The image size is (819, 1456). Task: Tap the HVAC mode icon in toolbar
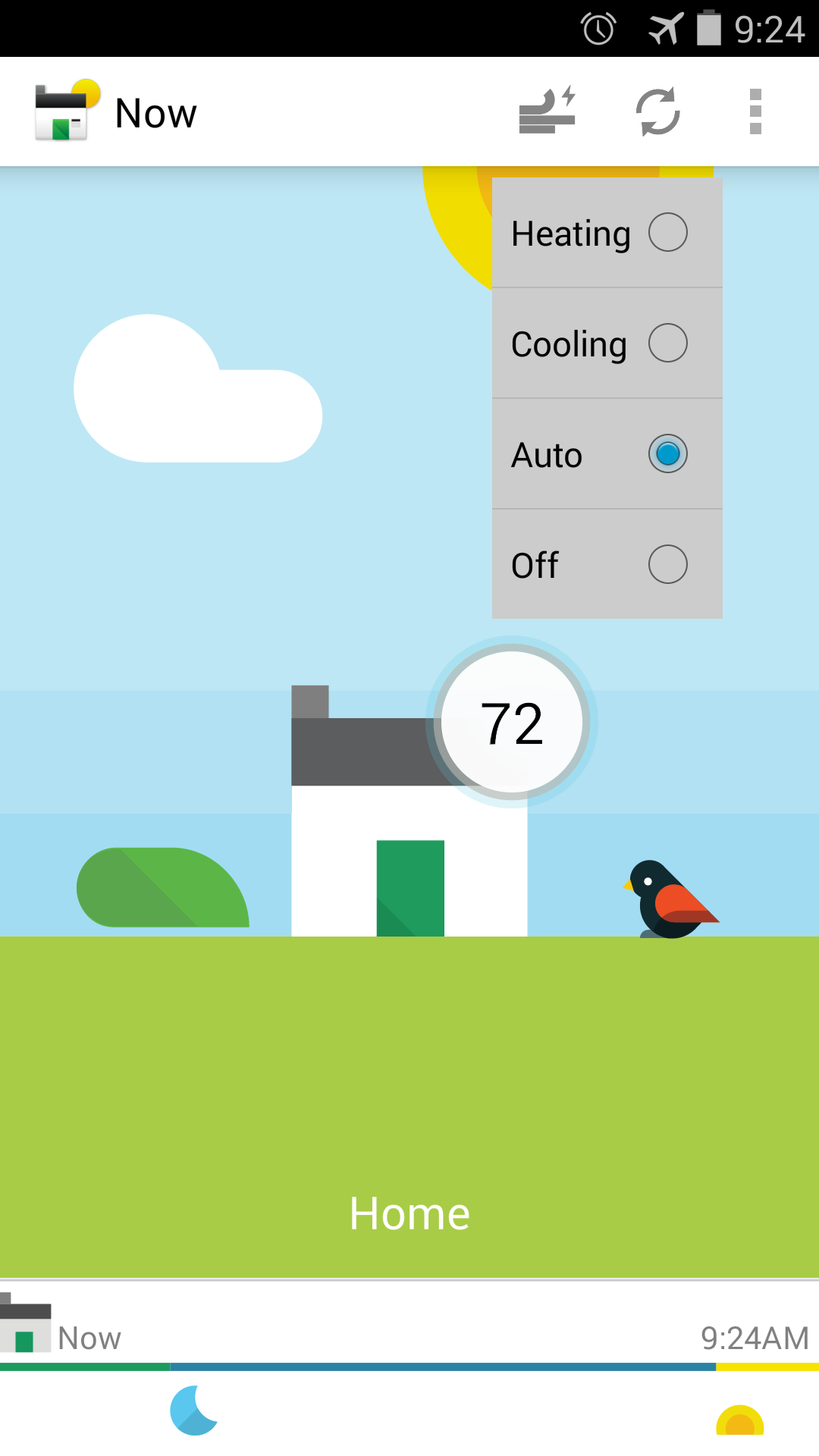pos(548,111)
